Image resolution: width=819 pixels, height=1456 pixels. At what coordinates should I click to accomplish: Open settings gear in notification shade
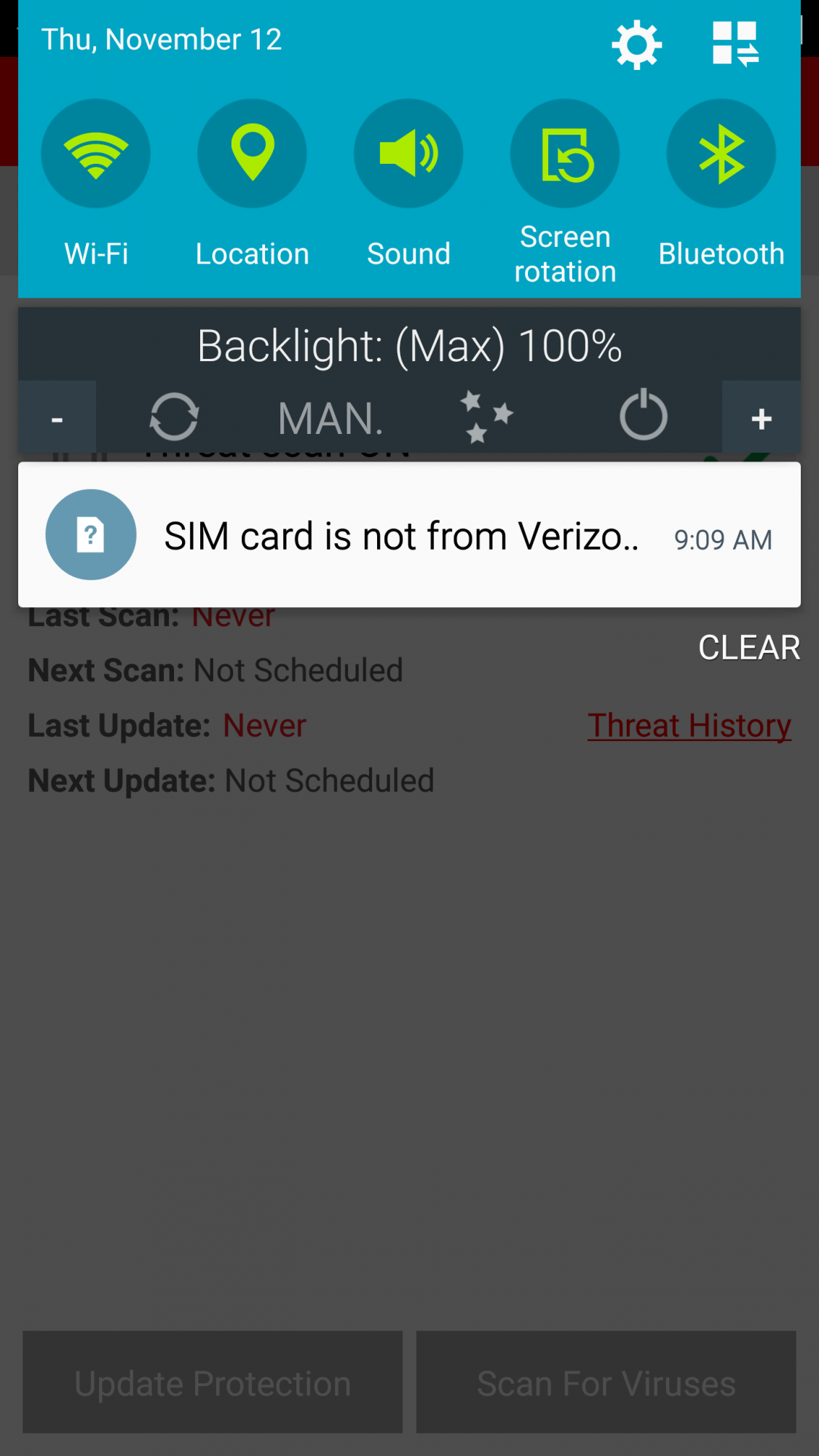[x=636, y=44]
